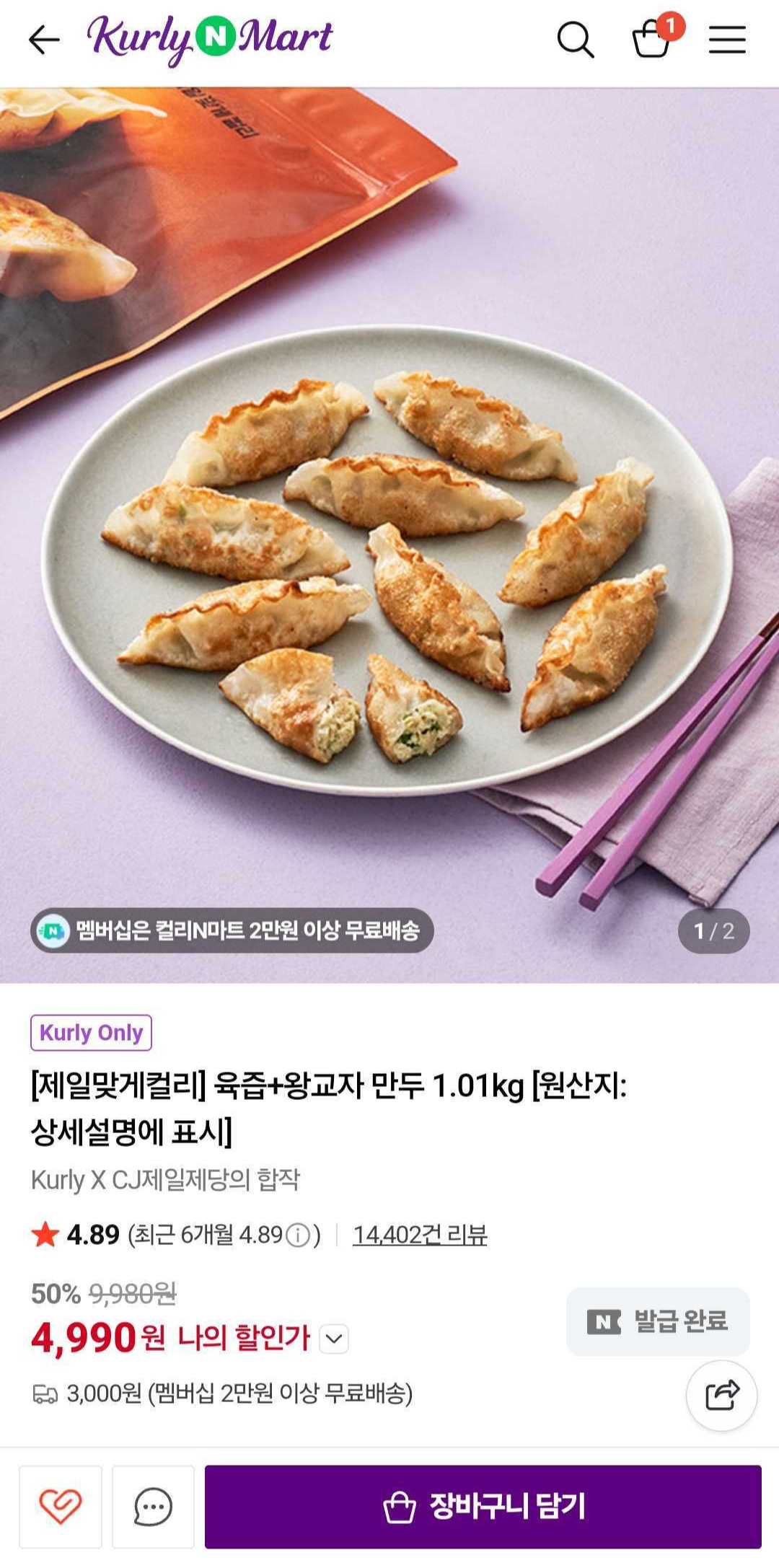Add product to wishlist with heart
The height and width of the screenshot is (1568, 779).
[61, 1506]
